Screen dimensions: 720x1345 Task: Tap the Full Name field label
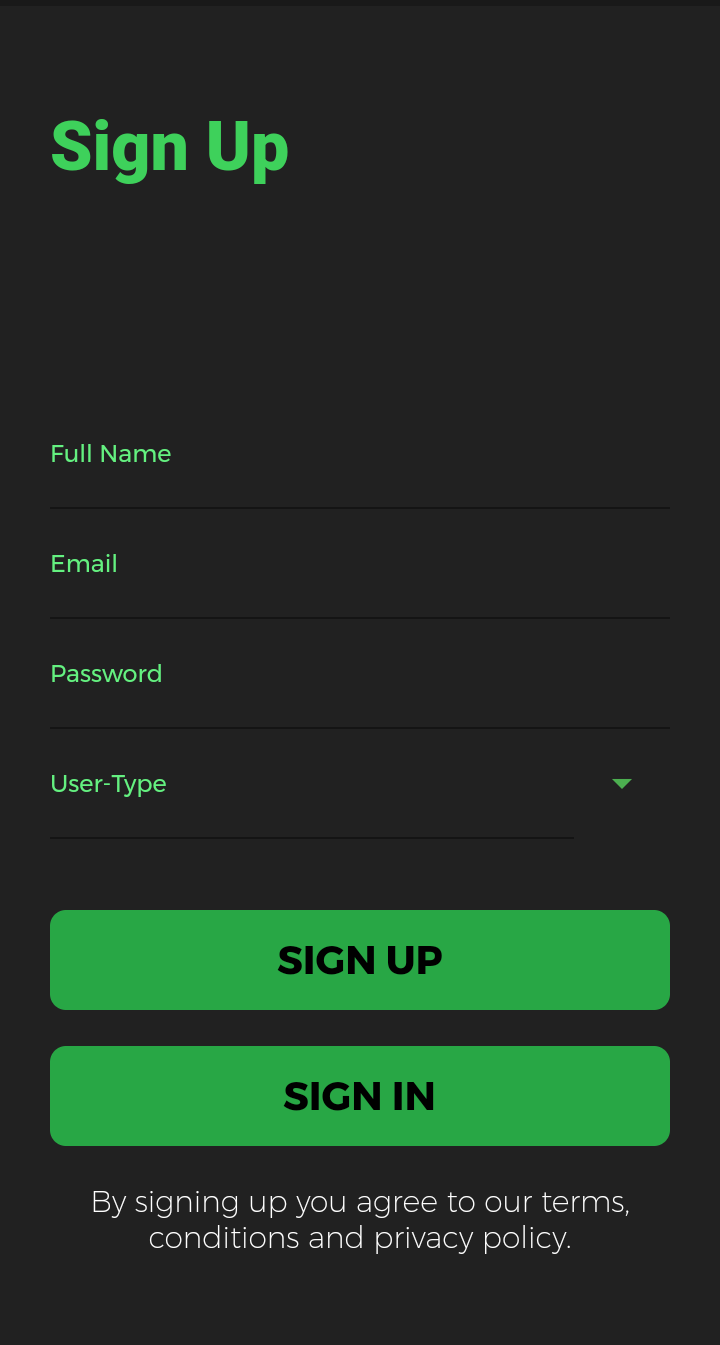pos(110,453)
